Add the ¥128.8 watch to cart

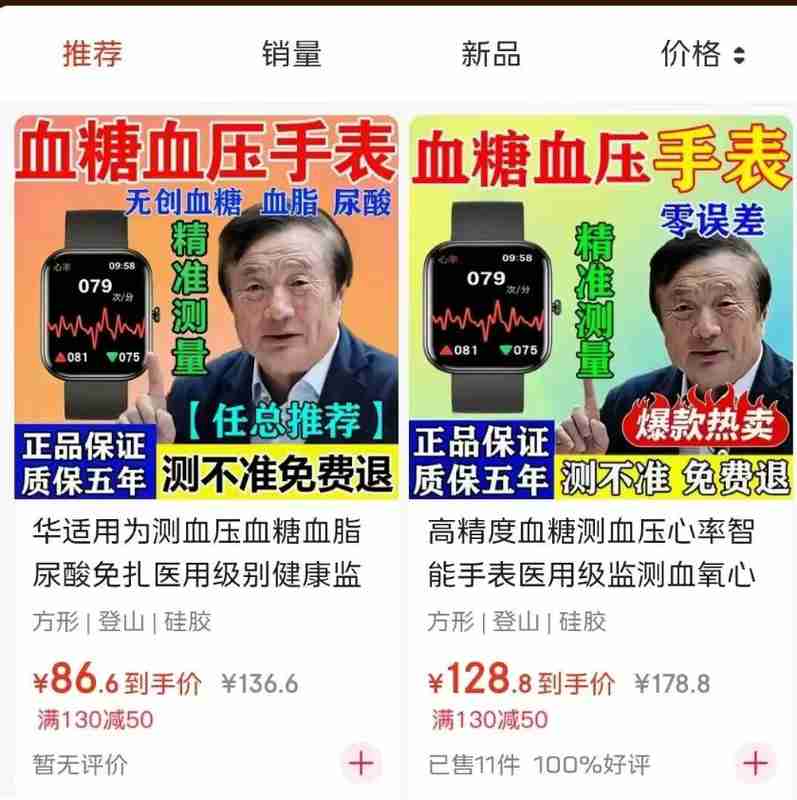click(755, 763)
